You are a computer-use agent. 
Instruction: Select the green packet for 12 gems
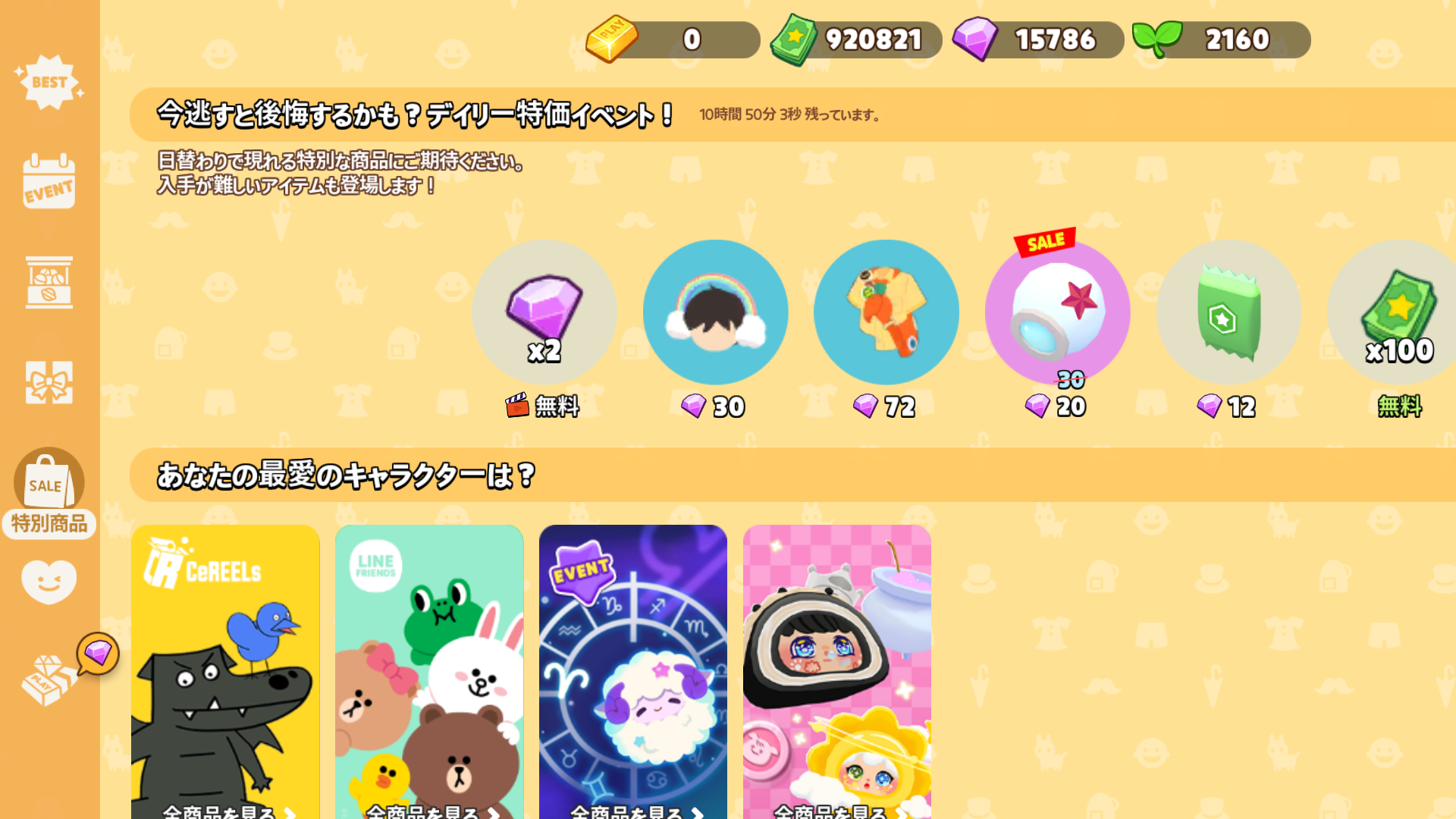(1228, 312)
